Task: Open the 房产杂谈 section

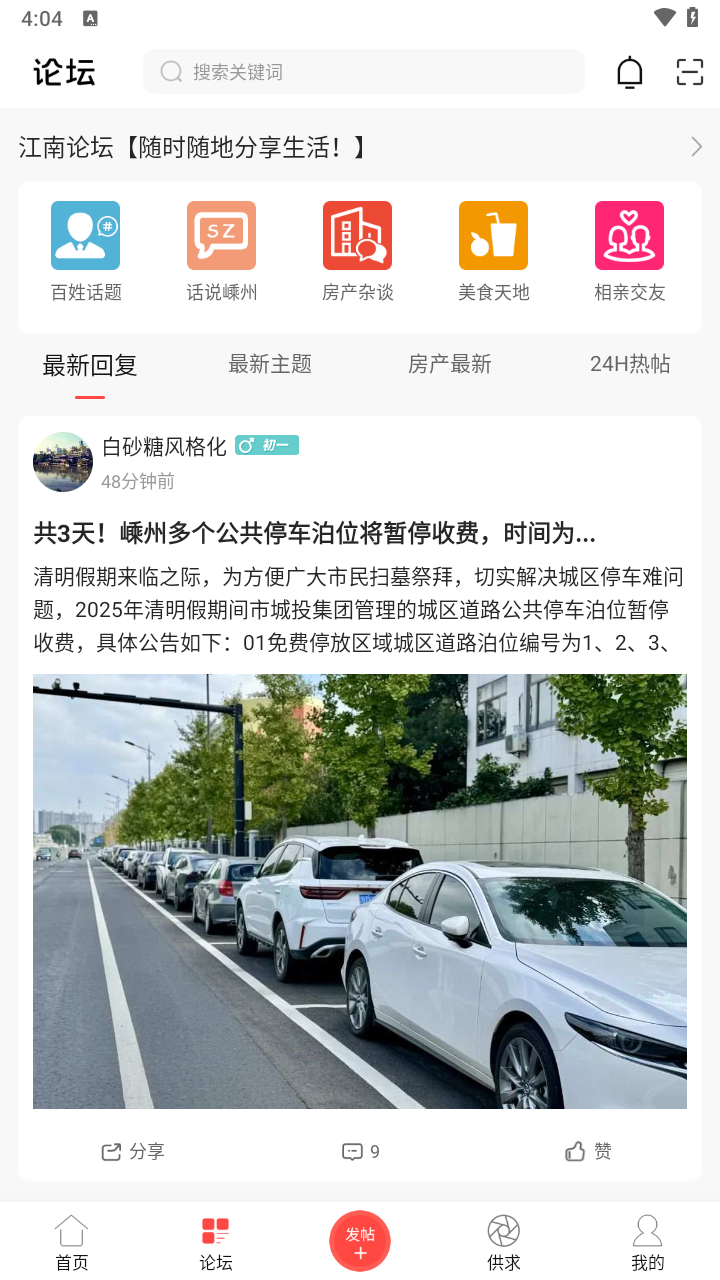Action: pos(358,251)
